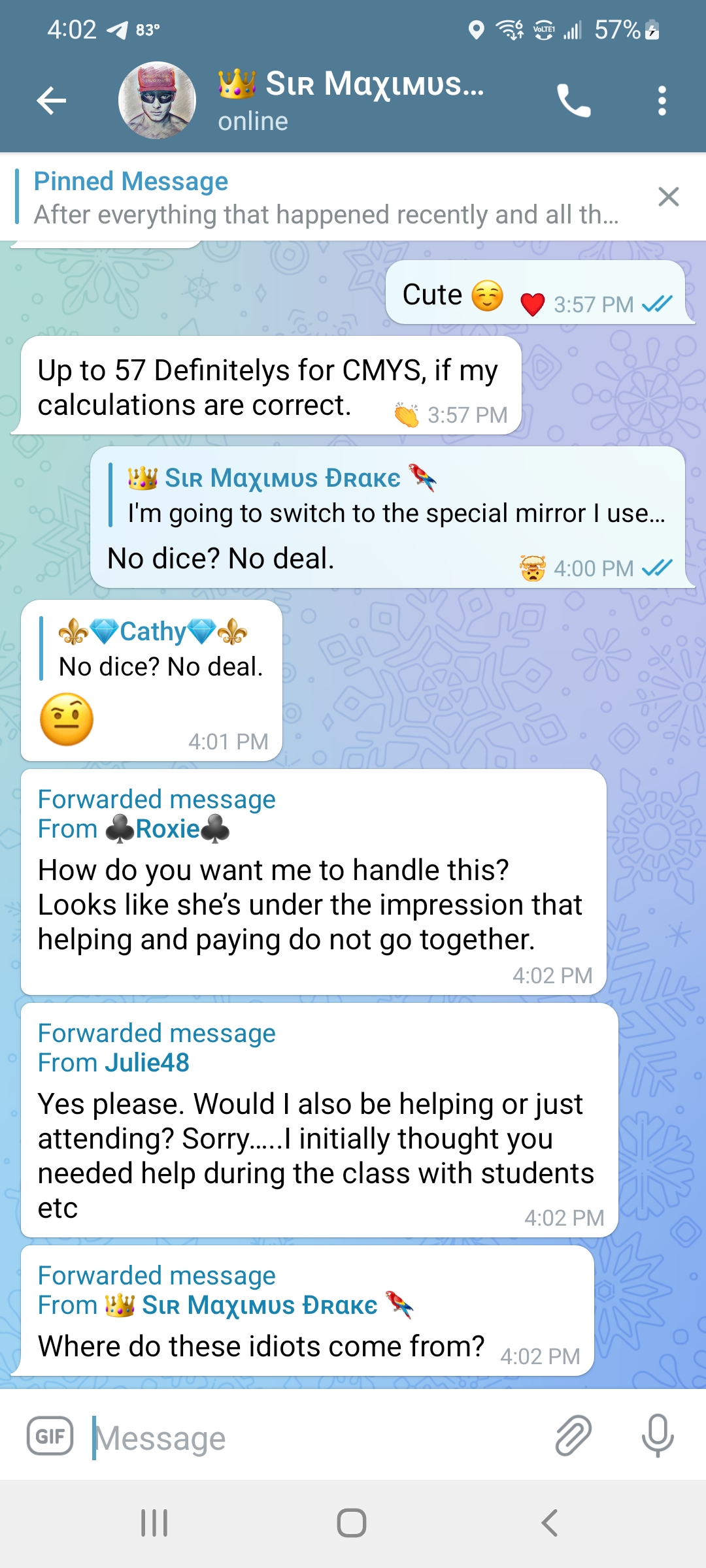The width and height of the screenshot is (706, 1568).
Task: Open Roxie's profile from forwarded message
Action: point(167,829)
